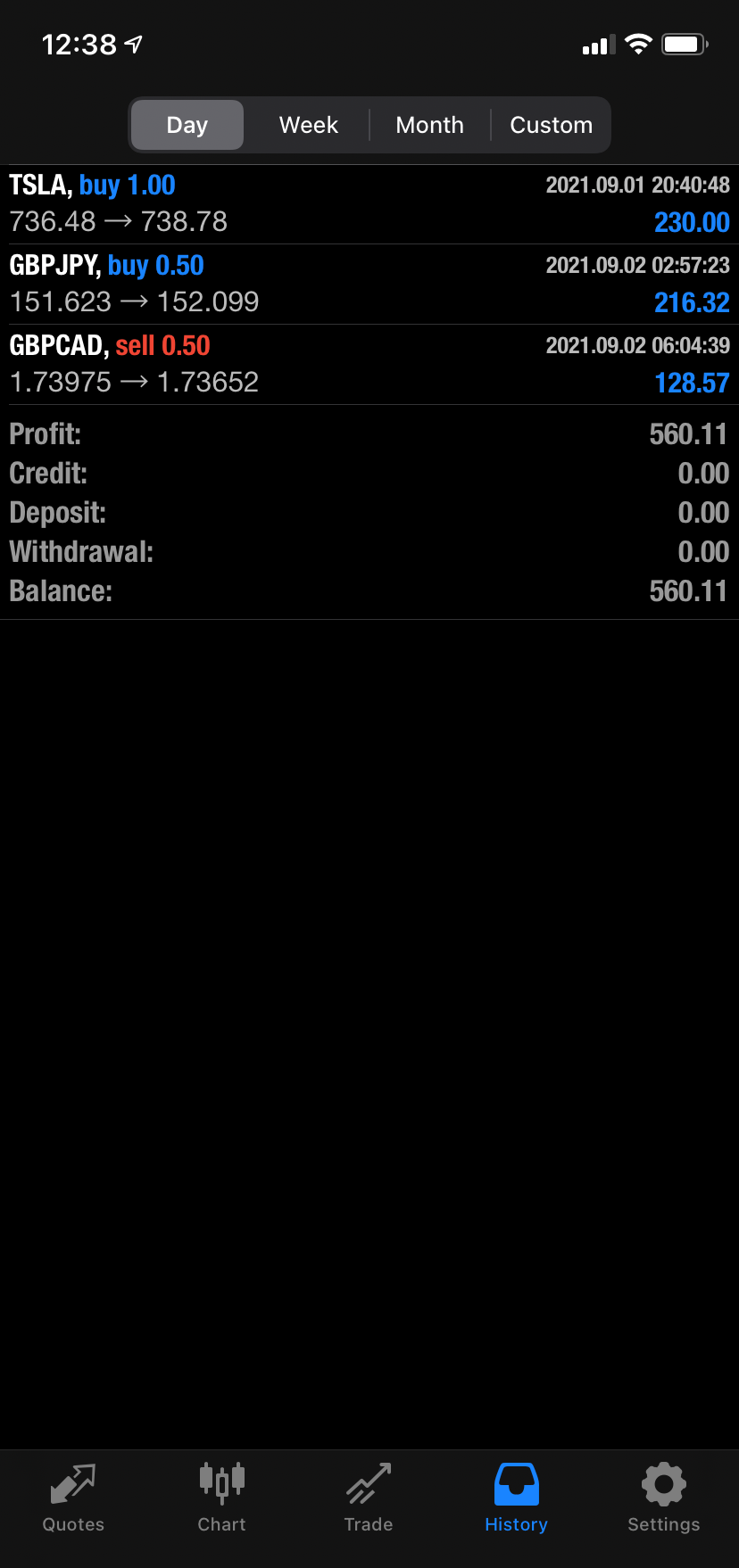Switch to the Week period
The width and height of the screenshot is (739, 1568).
click(308, 125)
